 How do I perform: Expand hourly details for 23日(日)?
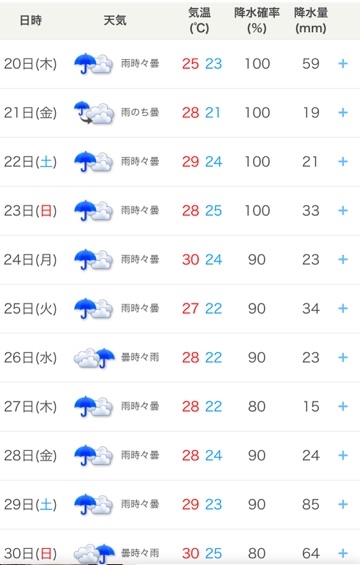343,210
